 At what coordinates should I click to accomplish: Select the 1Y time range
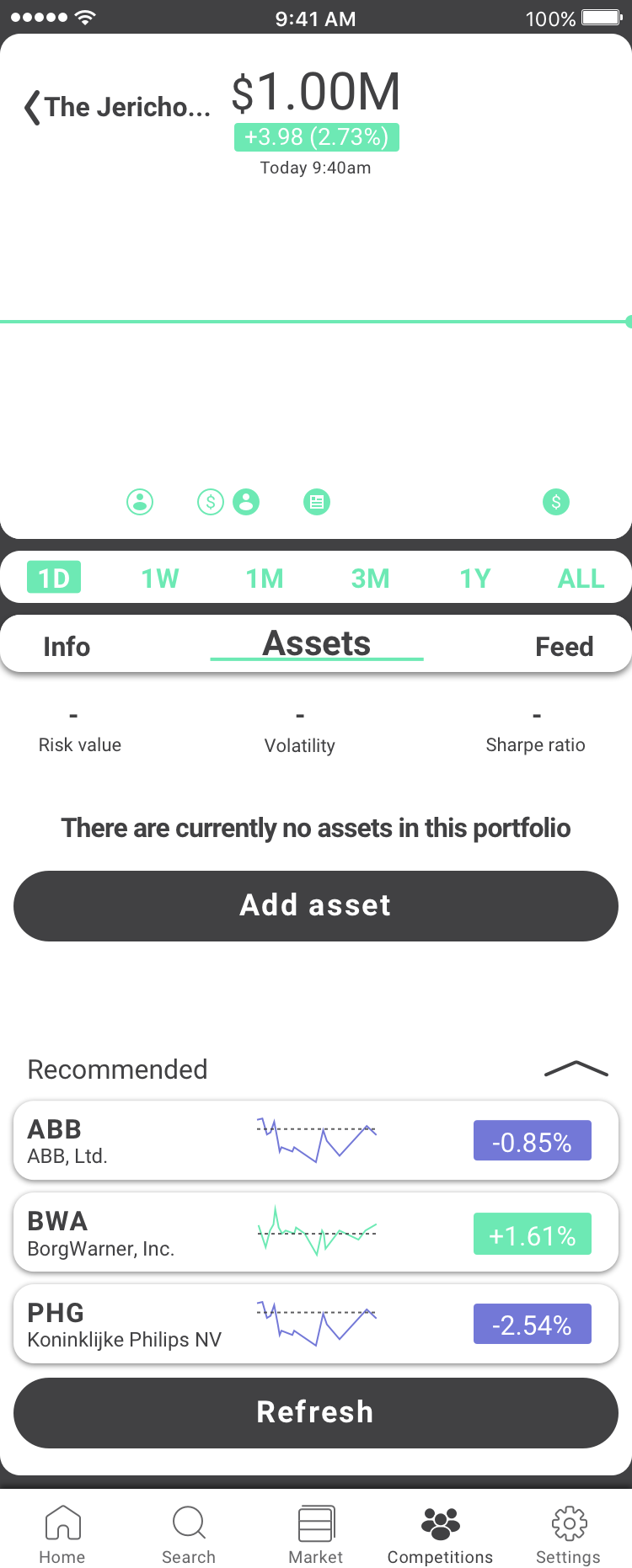click(474, 579)
